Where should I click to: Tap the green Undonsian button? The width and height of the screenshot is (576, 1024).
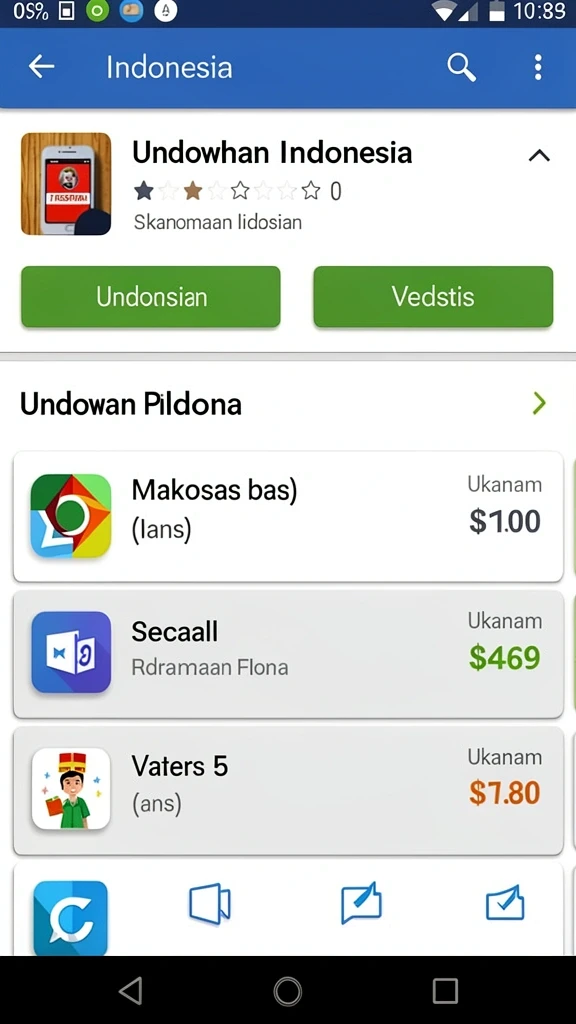[151, 296]
